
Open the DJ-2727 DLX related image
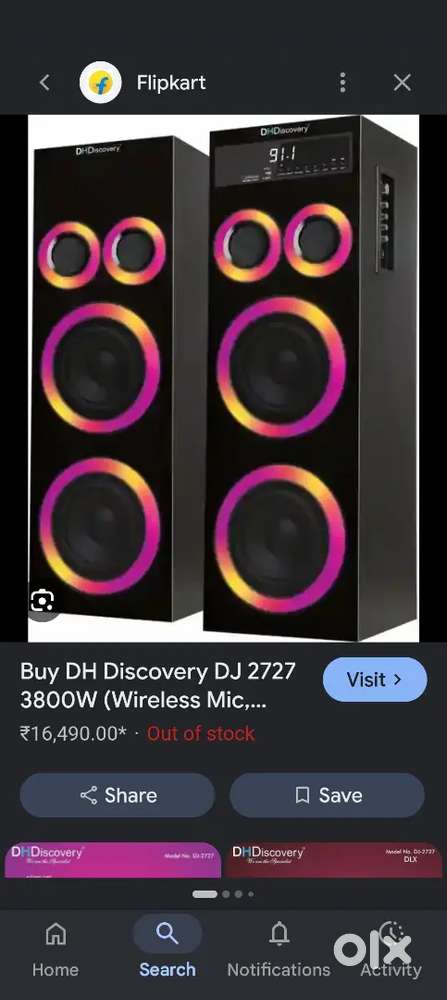[333, 860]
